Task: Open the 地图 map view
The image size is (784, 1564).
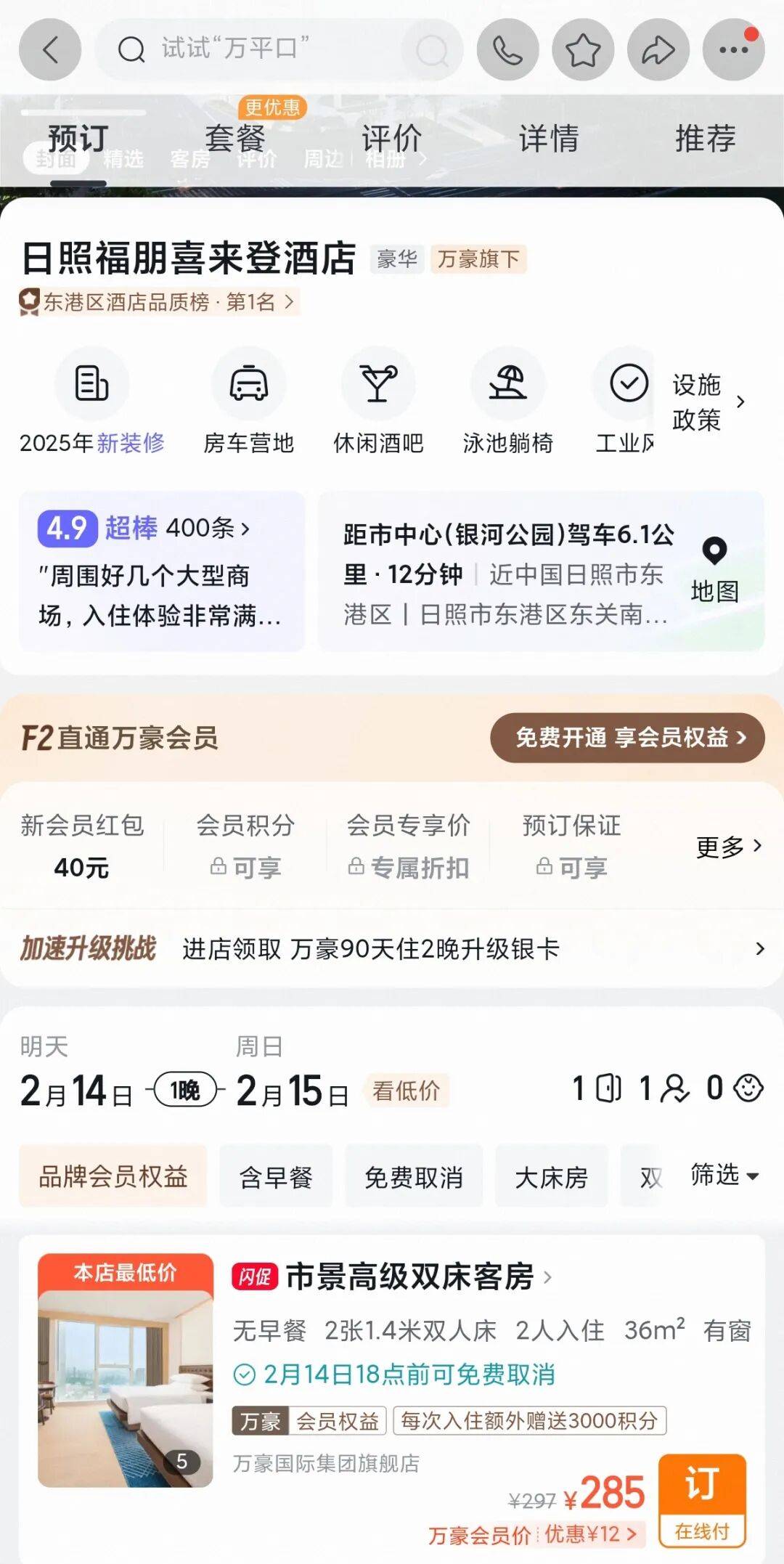Action: [714, 571]
